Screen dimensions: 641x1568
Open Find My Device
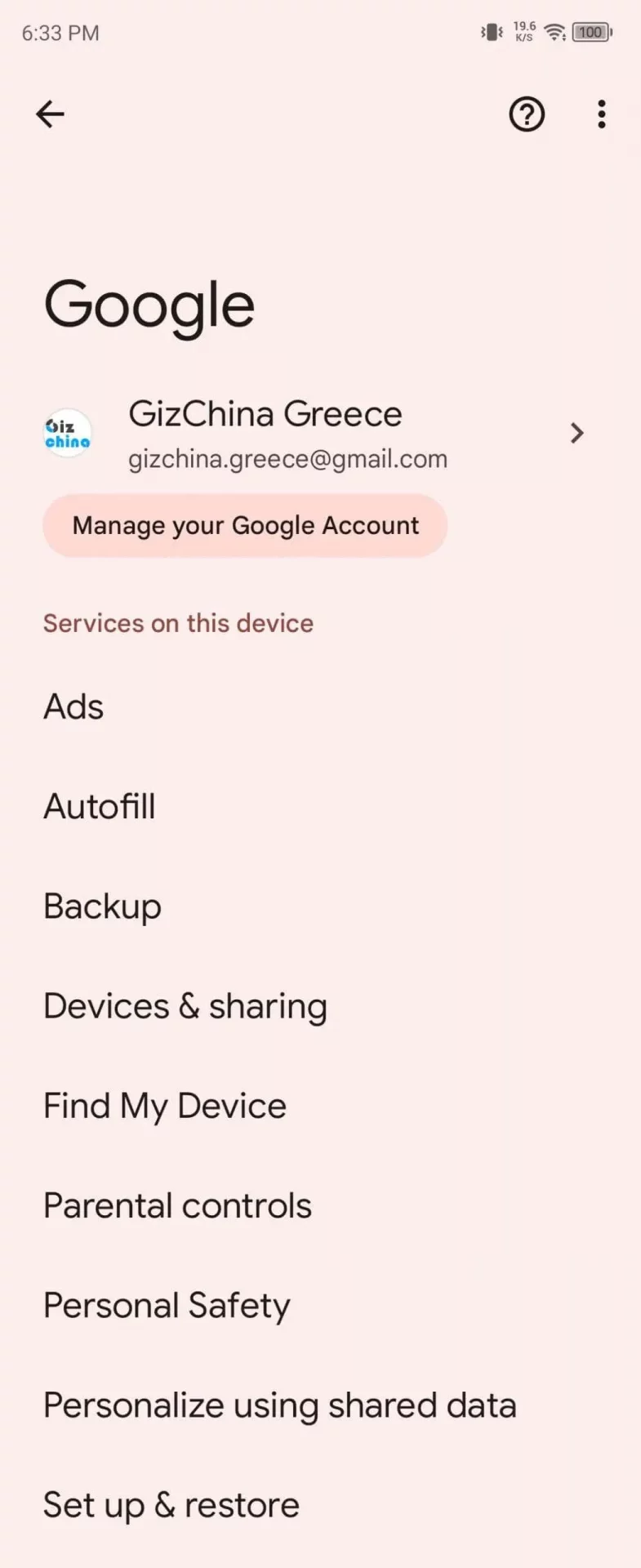tap(165, 1107)
